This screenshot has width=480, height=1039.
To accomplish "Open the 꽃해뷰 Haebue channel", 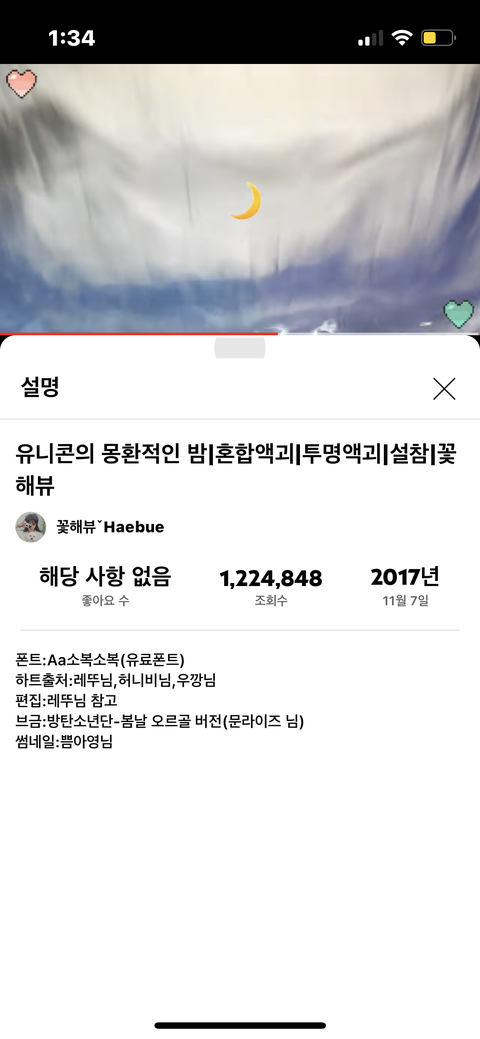I will coord(90,527).
